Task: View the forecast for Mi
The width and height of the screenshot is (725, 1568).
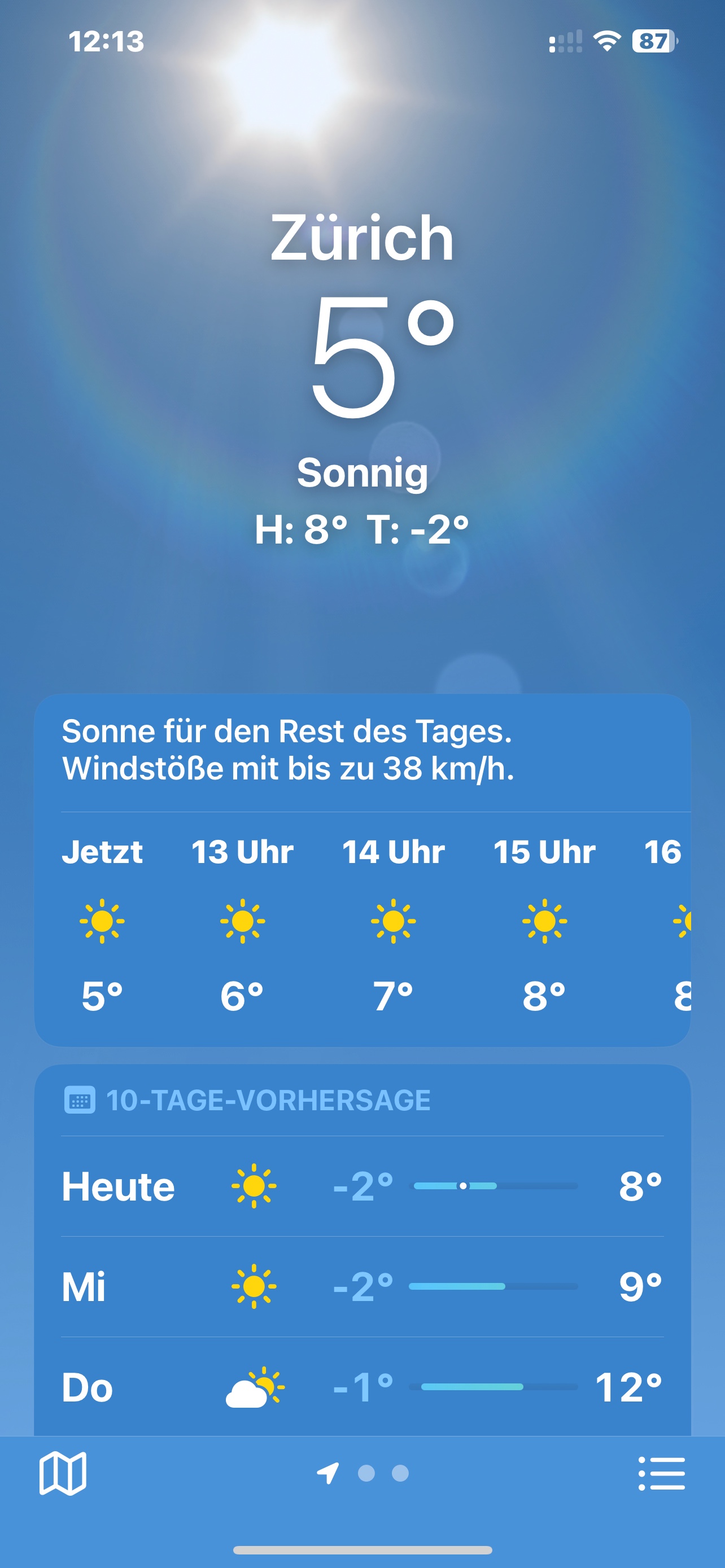Action: tap(362, 1286)
